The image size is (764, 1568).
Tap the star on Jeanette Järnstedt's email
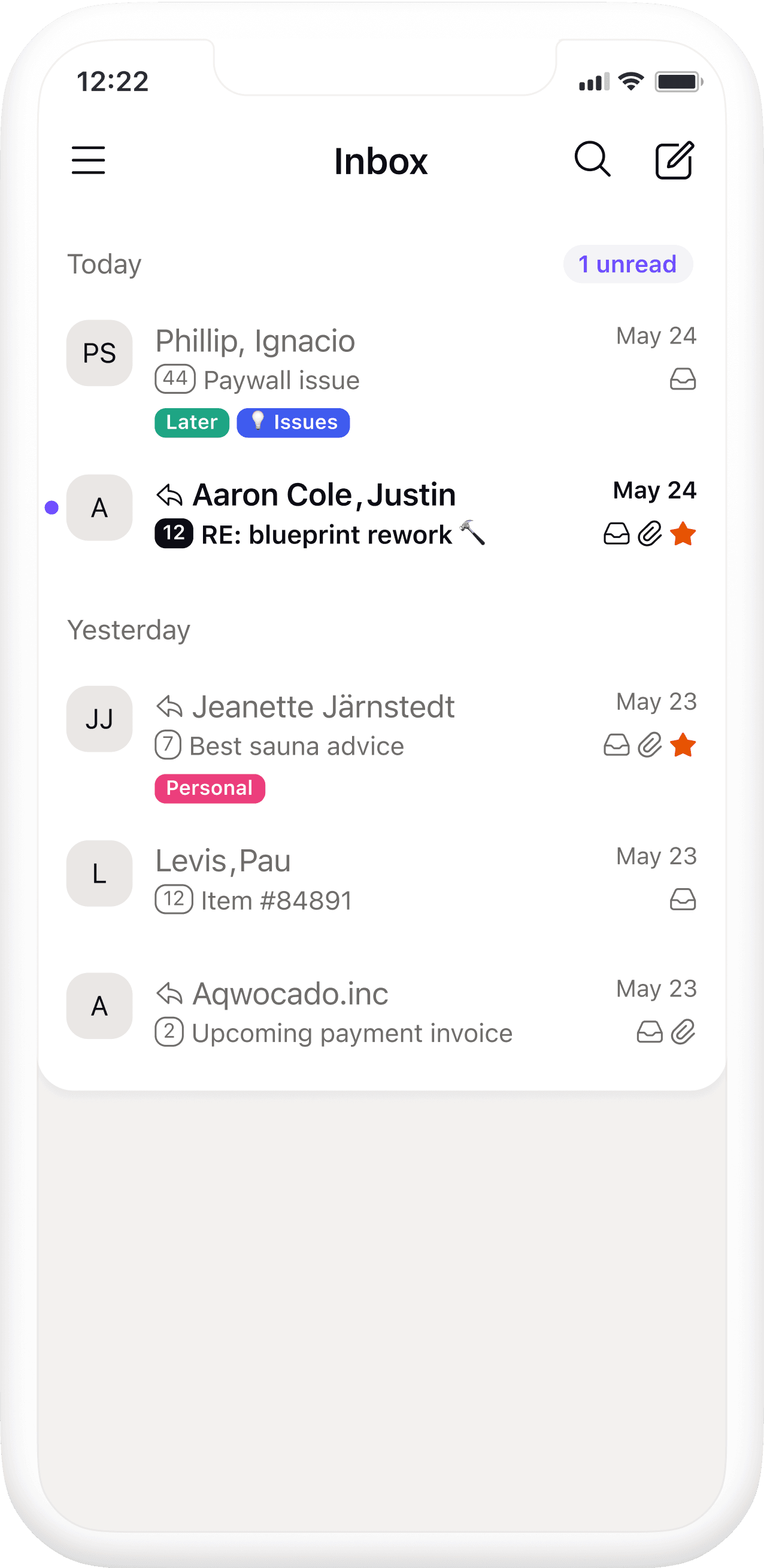pyautogui.click(x=683, y=745)
